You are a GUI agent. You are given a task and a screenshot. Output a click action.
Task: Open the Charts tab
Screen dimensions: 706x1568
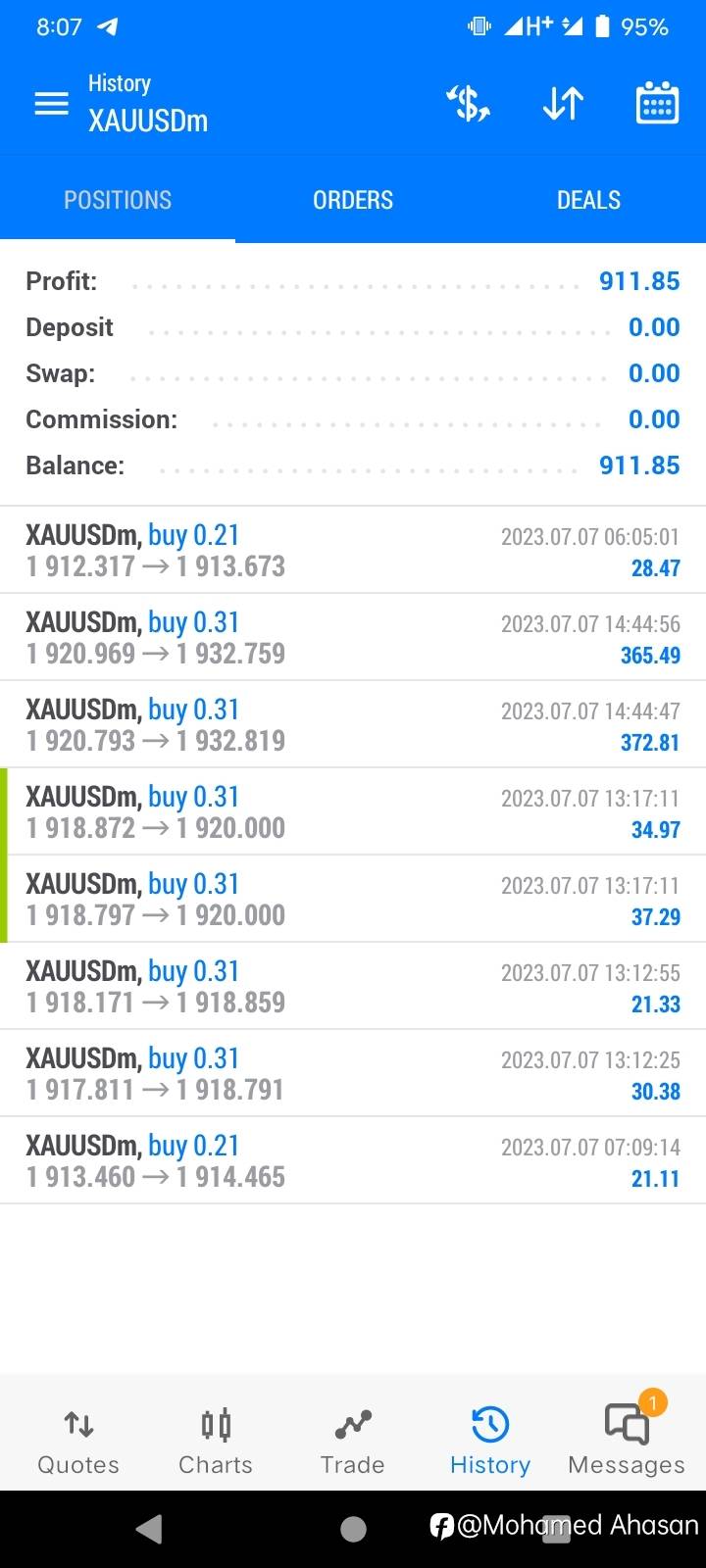[x=216, y=1441]
